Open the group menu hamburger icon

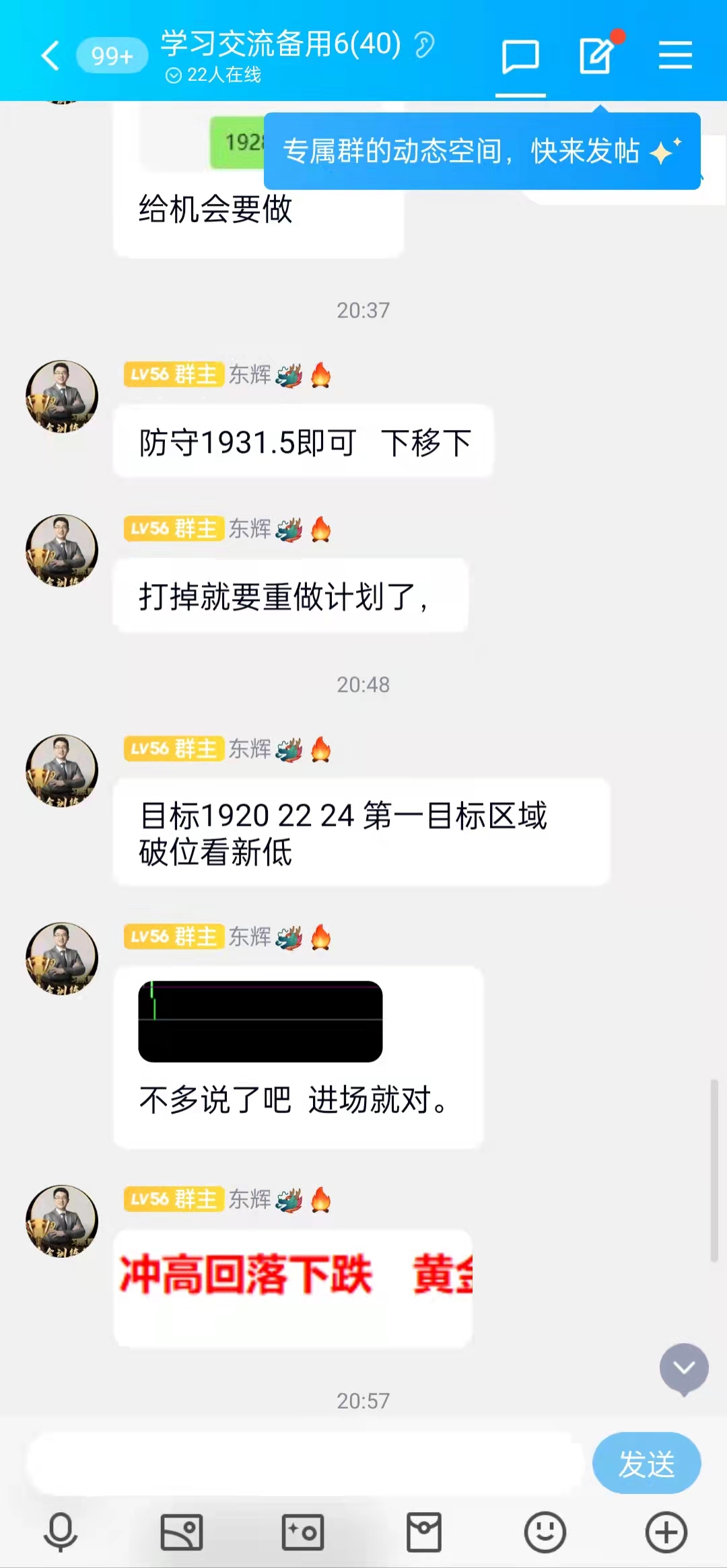coord(675,55)
